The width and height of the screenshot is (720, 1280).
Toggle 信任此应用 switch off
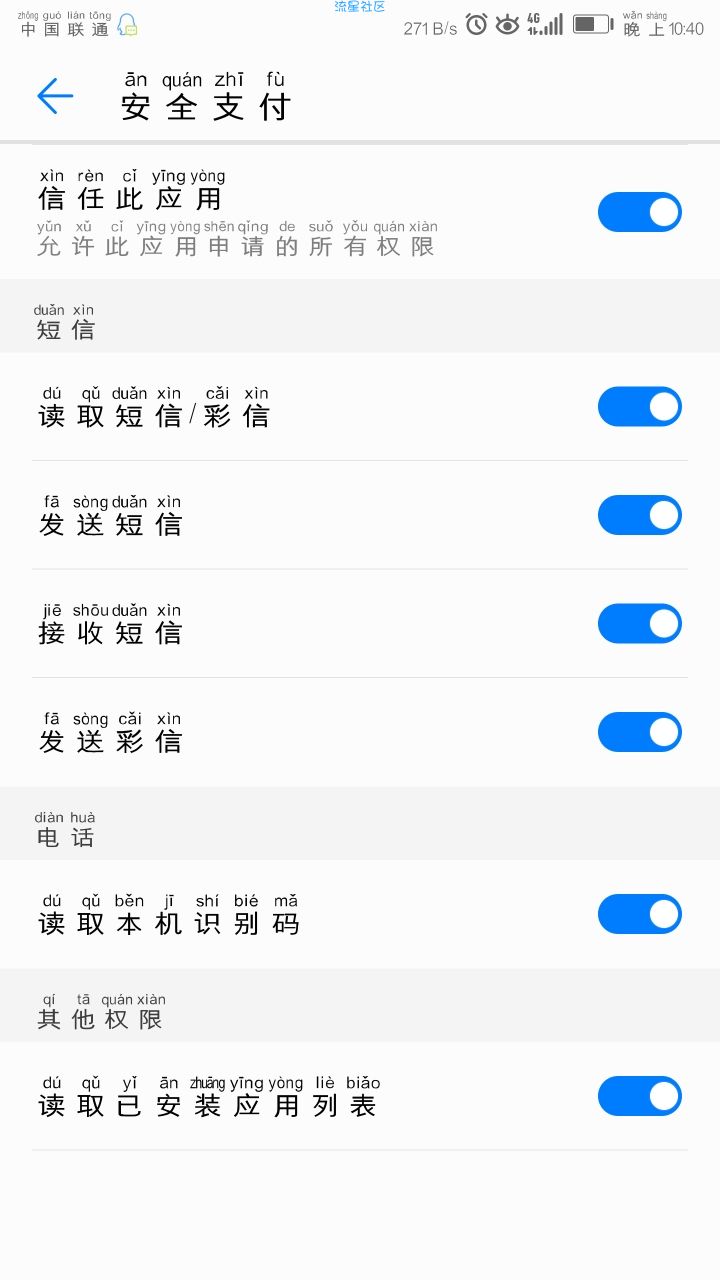click(640, 212)
